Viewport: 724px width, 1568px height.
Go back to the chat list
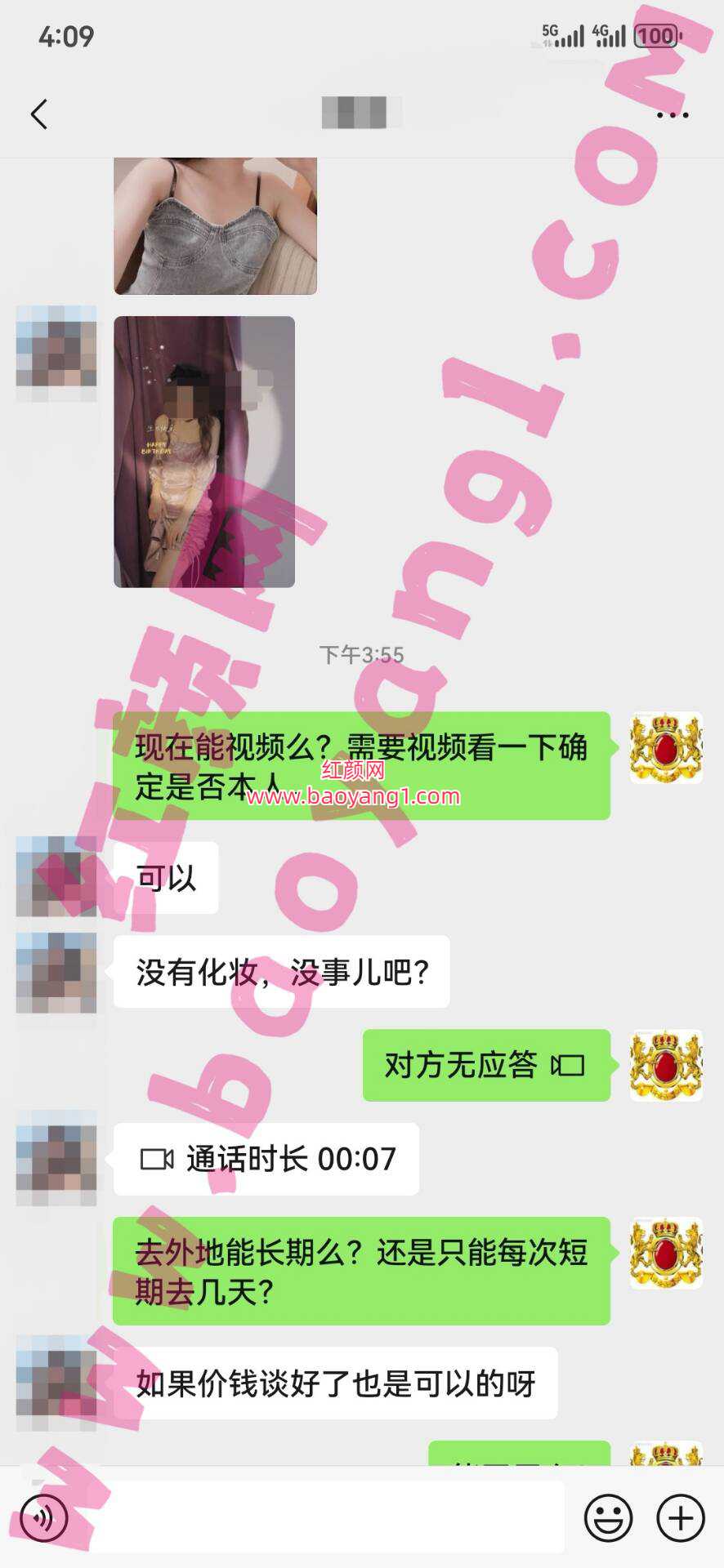[39, 114]
